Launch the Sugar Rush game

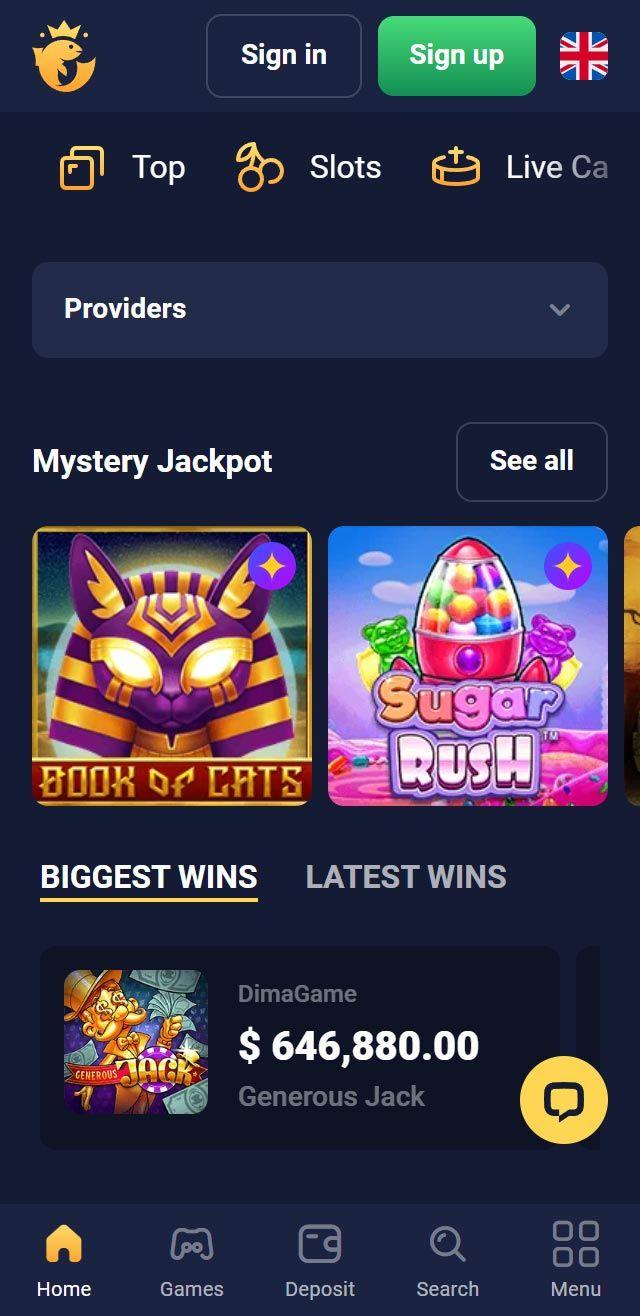468,666
